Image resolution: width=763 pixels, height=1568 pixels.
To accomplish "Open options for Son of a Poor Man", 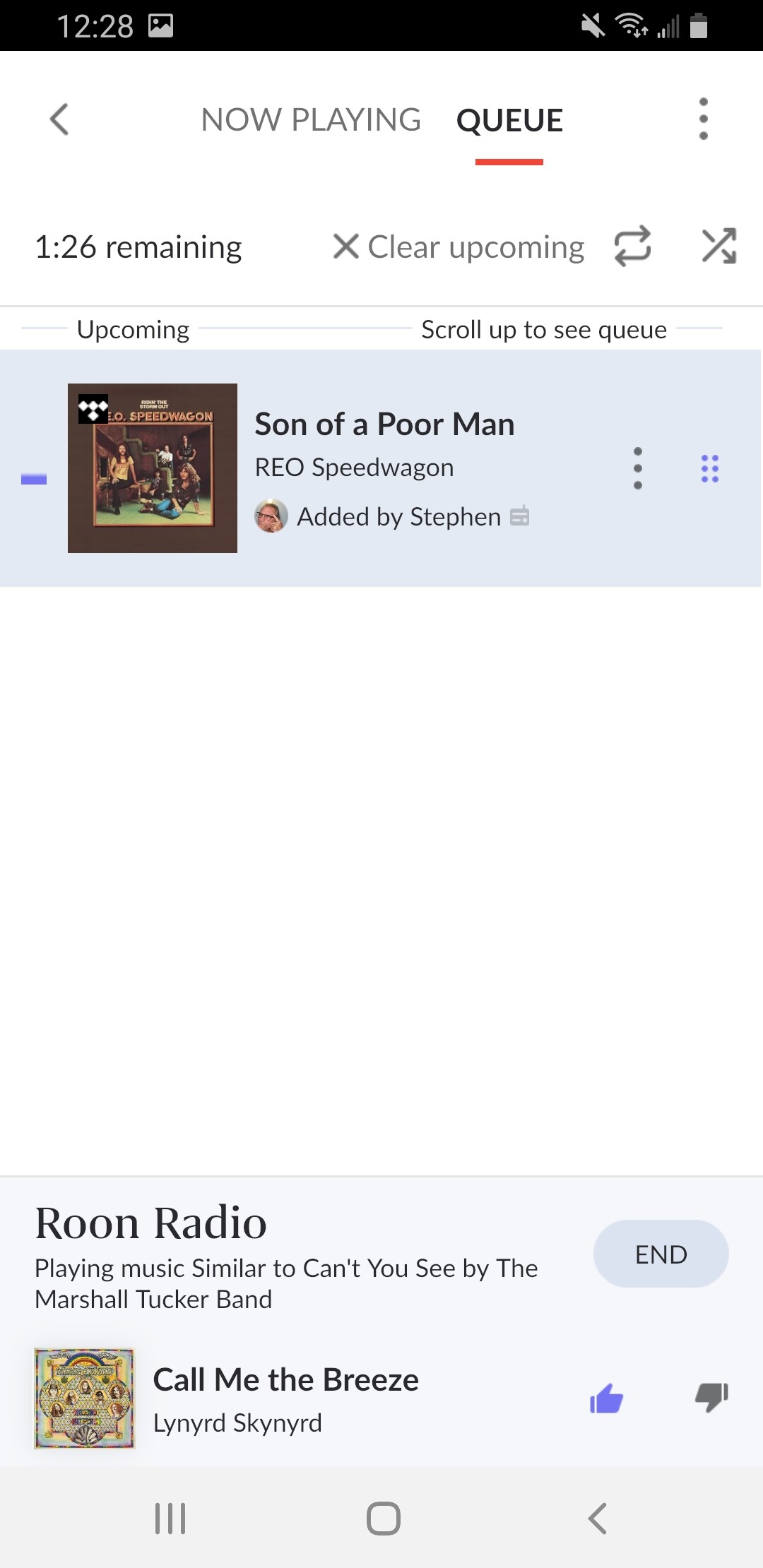I will 638,468.
